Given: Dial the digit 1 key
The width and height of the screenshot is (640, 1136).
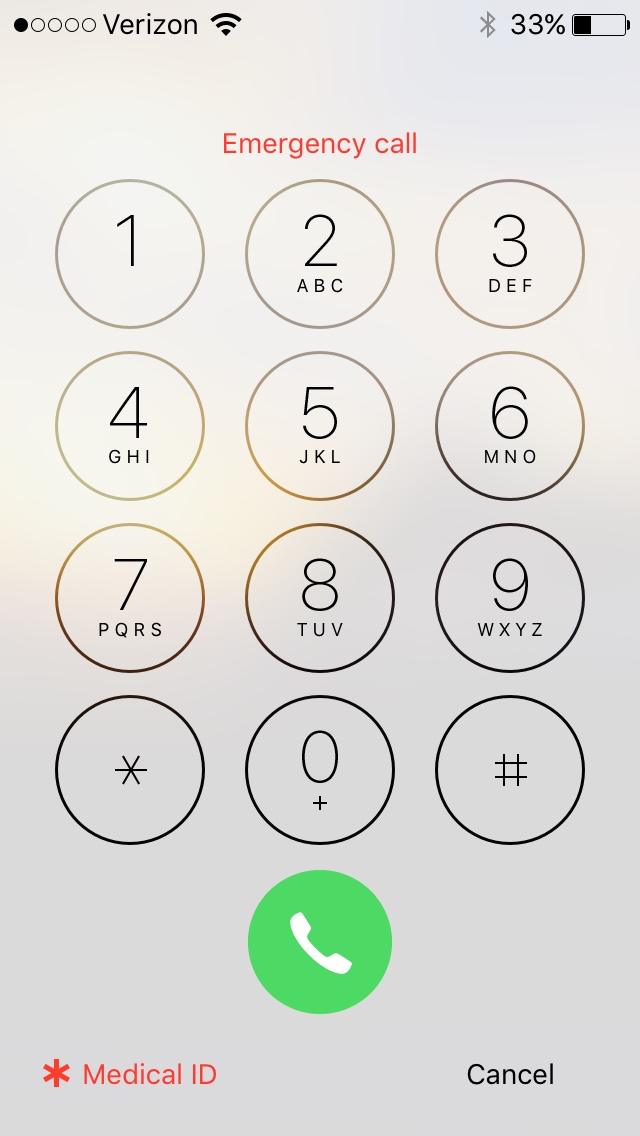Looking at the screenshot, I should click(x=130, y=253).
